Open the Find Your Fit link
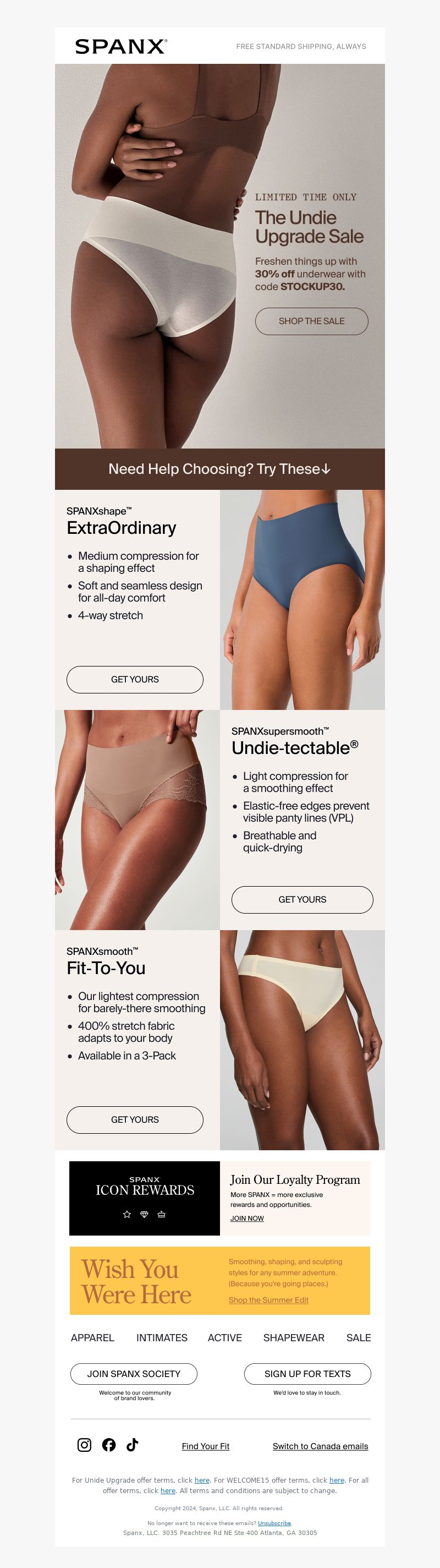The width and height of the screenshot is (440, 1568). tap(206, 1446)
